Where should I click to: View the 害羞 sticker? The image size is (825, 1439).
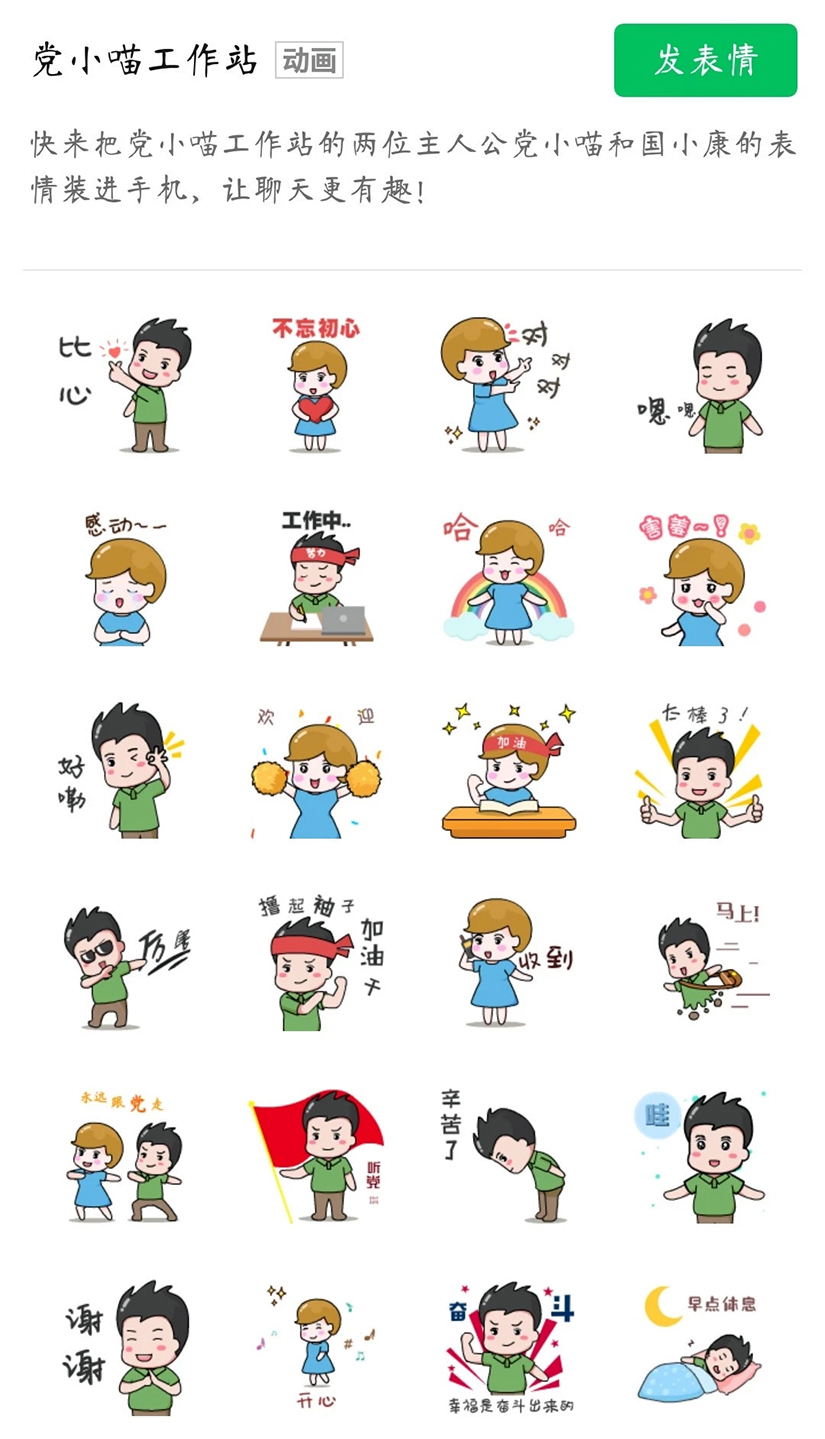(702, 577)
